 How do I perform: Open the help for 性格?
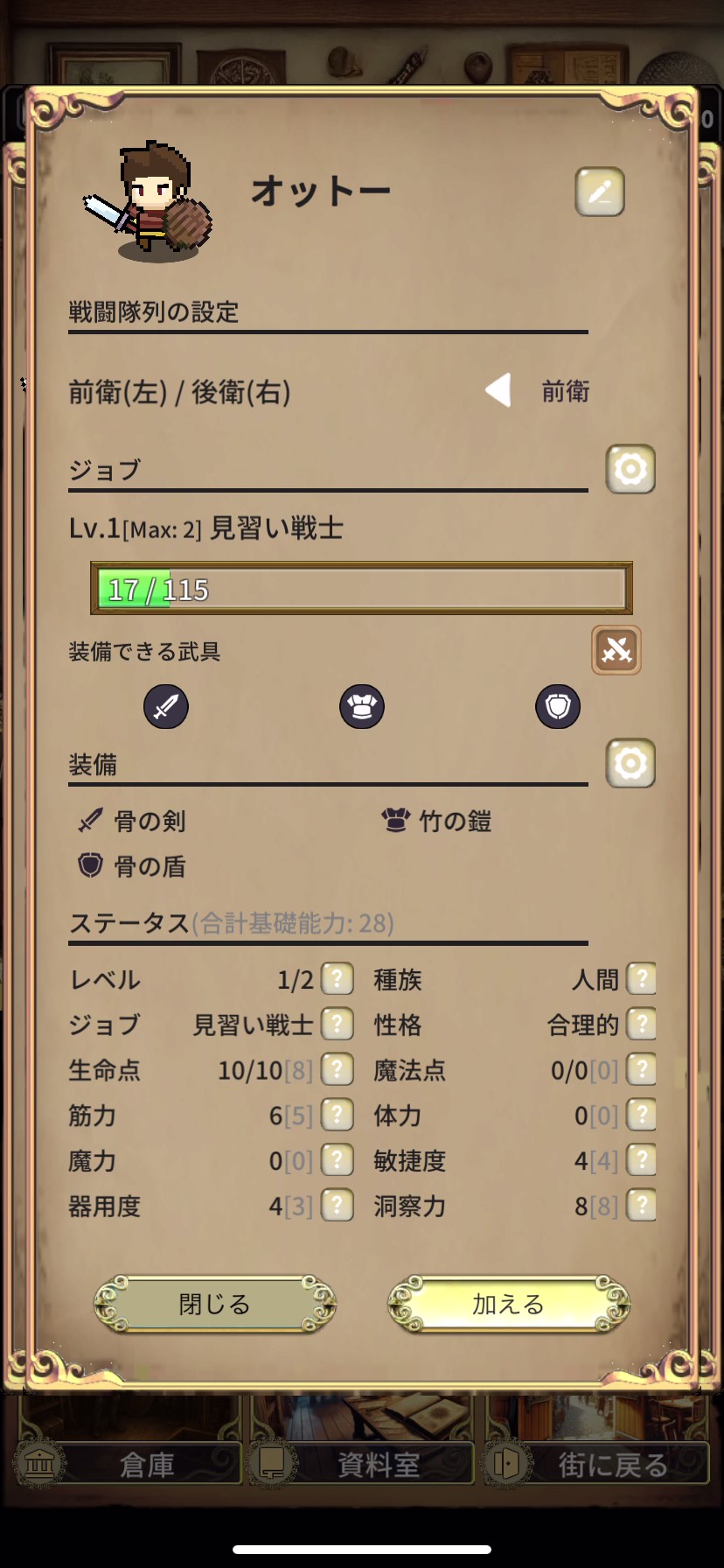[x=641, y=1025]
